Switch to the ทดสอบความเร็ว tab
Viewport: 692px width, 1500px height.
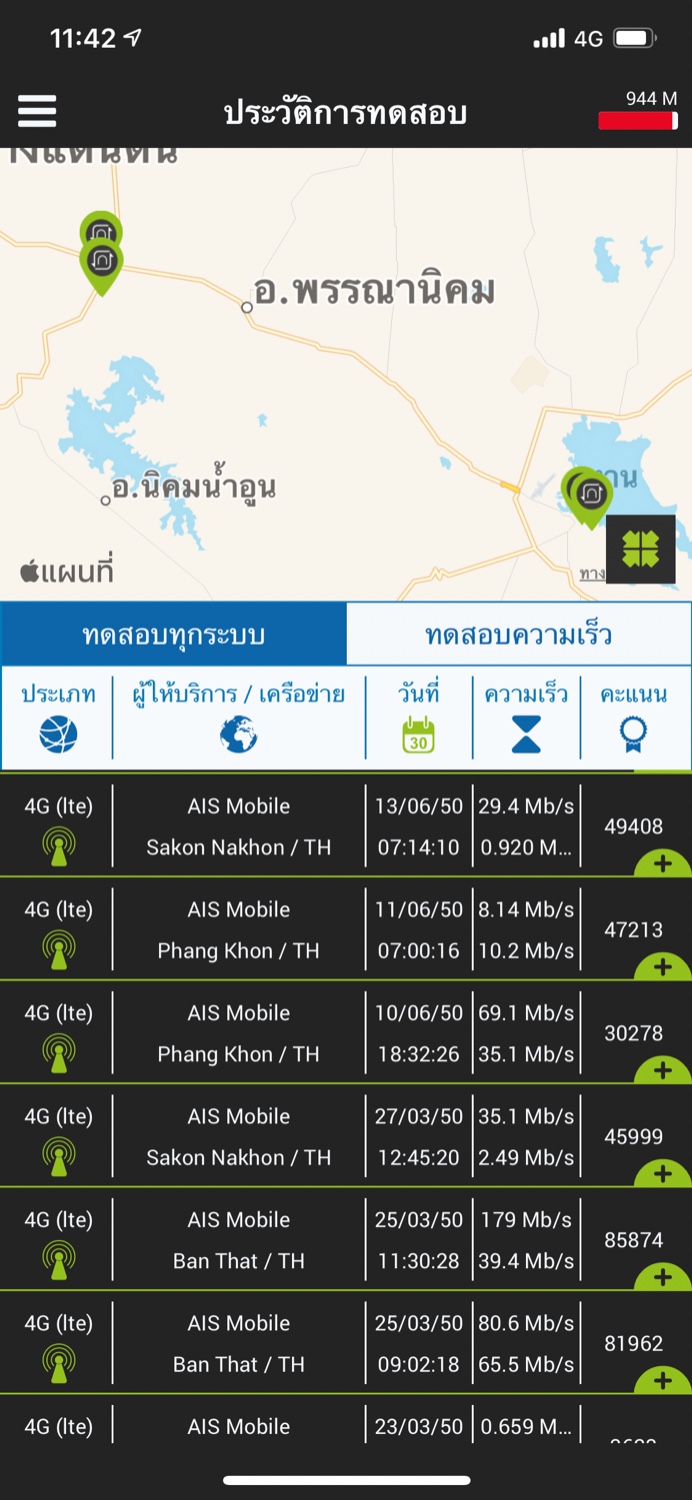click(x=518, y=635)
